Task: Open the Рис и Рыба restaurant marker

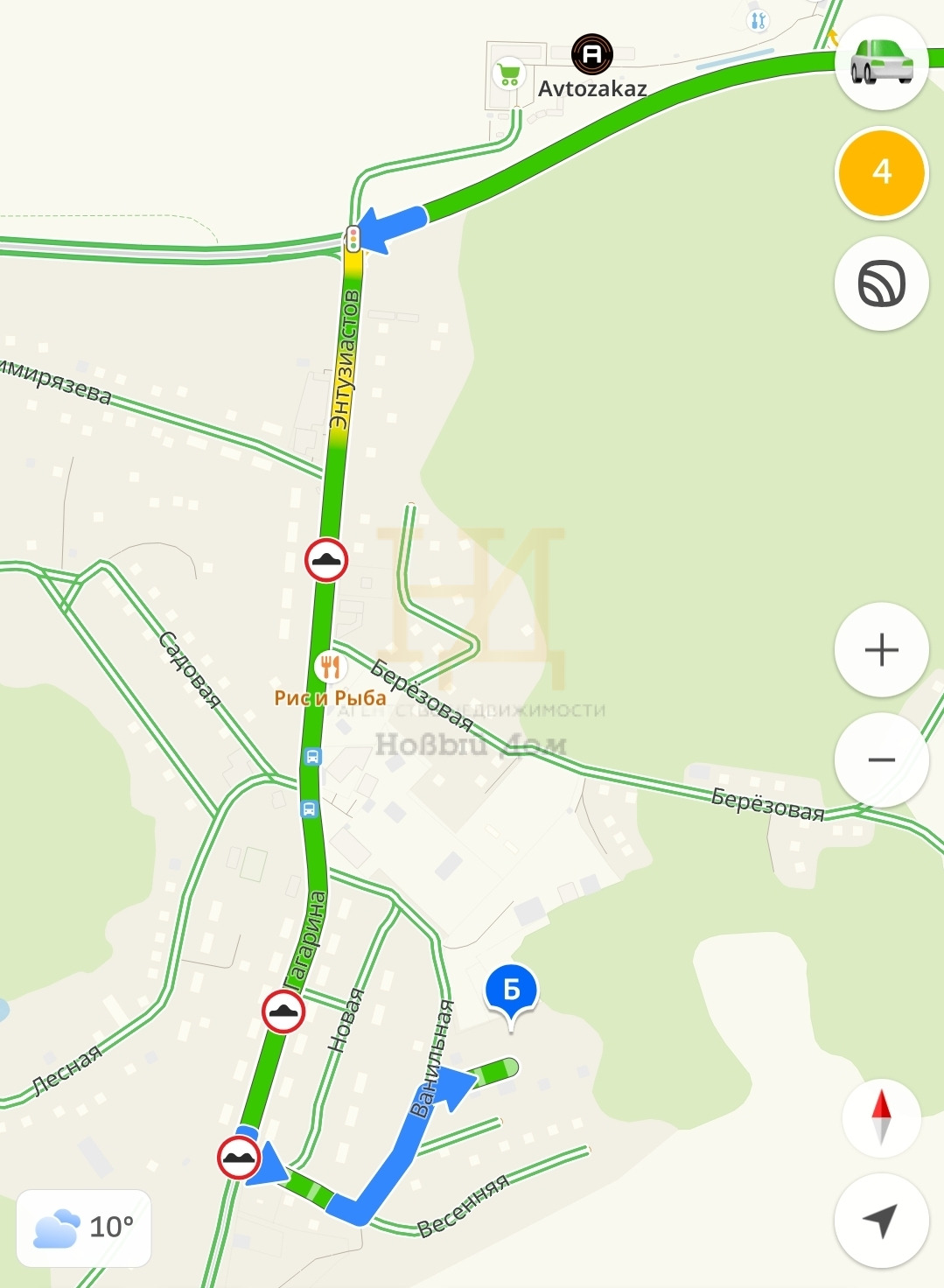Action: (330, 668)
